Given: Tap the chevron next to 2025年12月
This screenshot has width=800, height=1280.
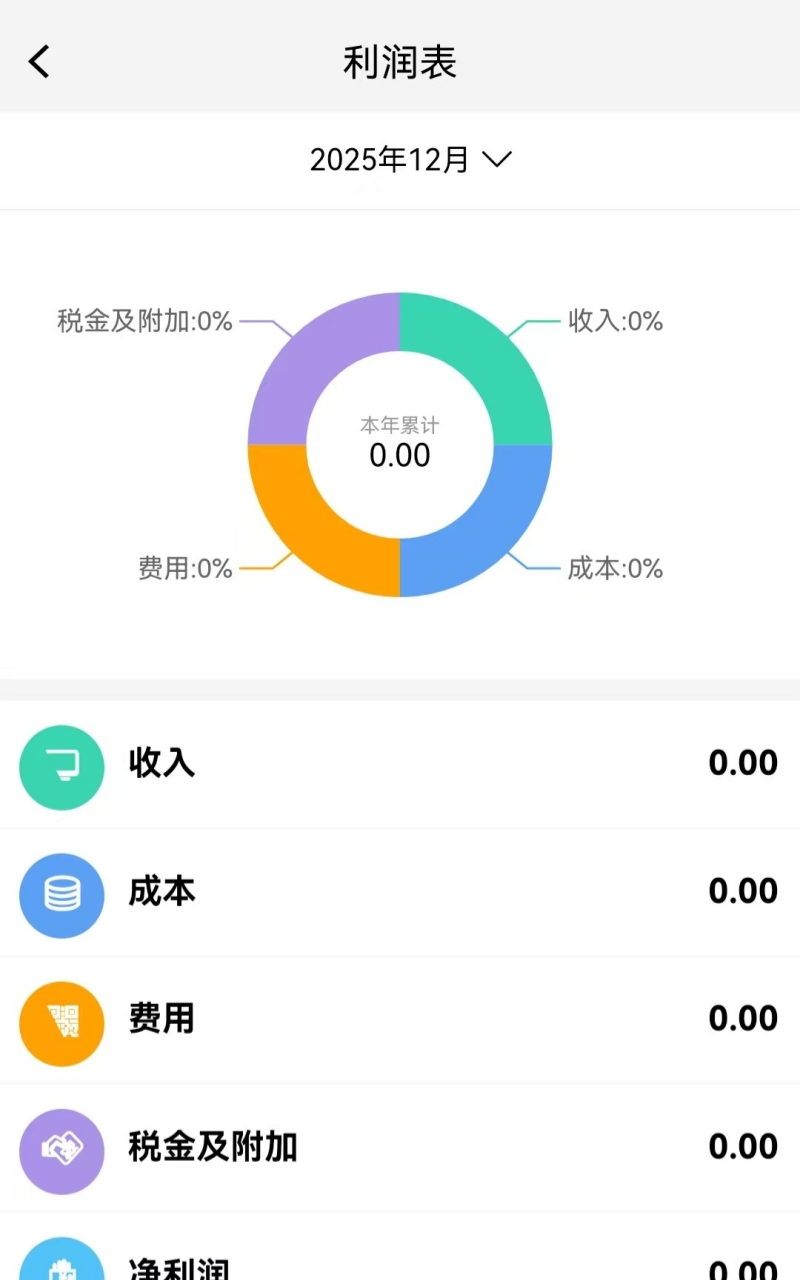Looking at the screenshot, I should pyautogui.click(x=498, y=158).
